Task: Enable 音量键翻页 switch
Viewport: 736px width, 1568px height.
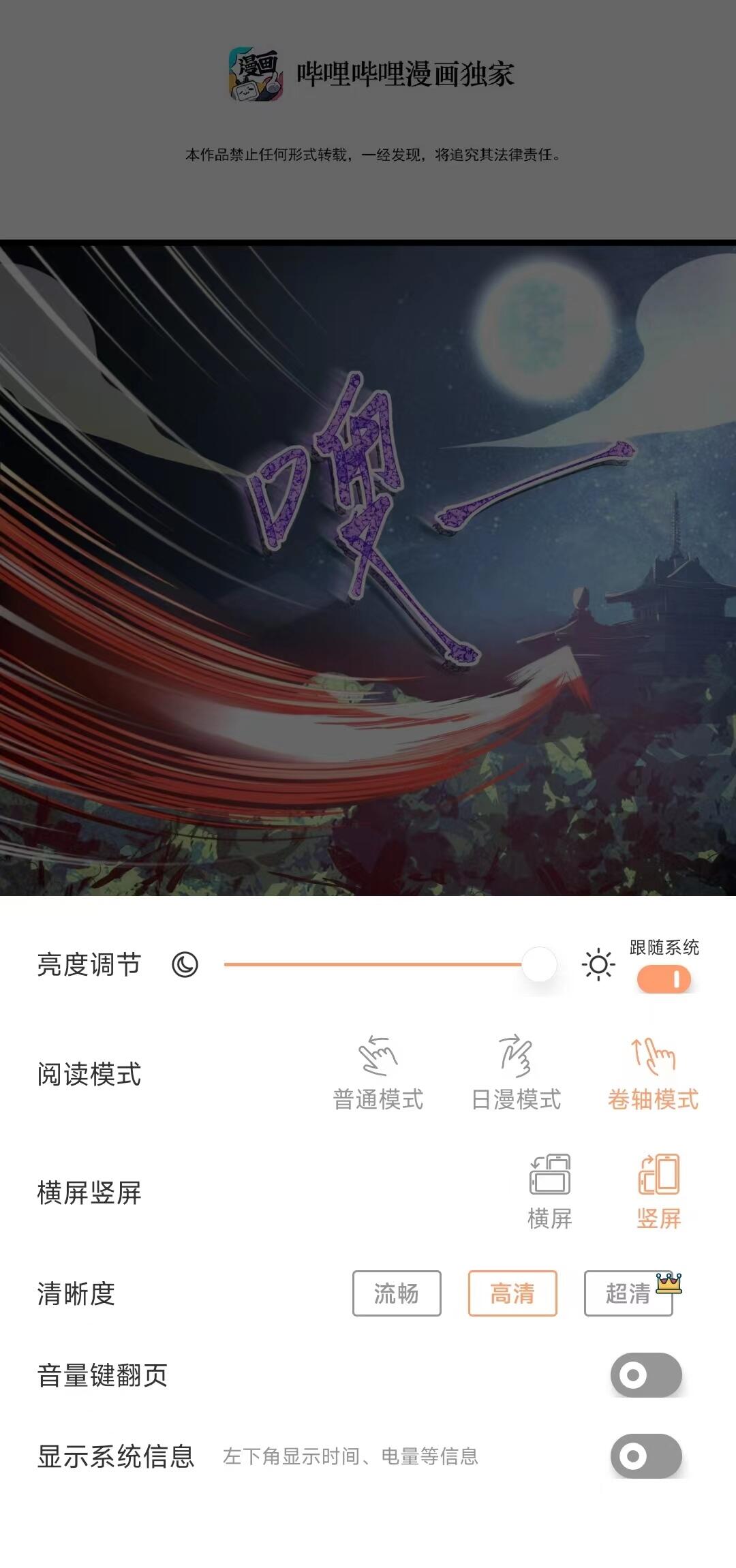Action: pyautogui.click(x=645, y=1374)
